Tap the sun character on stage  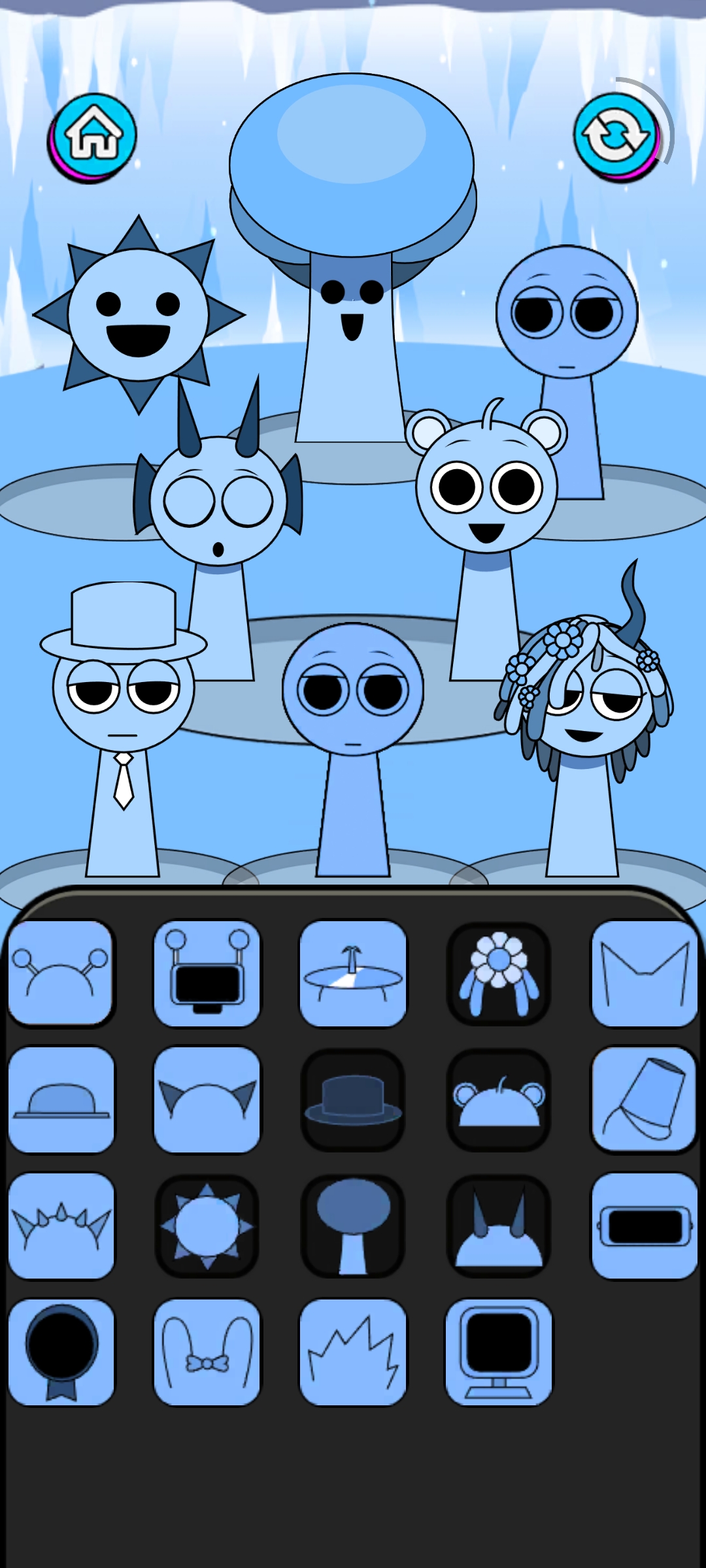coord(138,315)
